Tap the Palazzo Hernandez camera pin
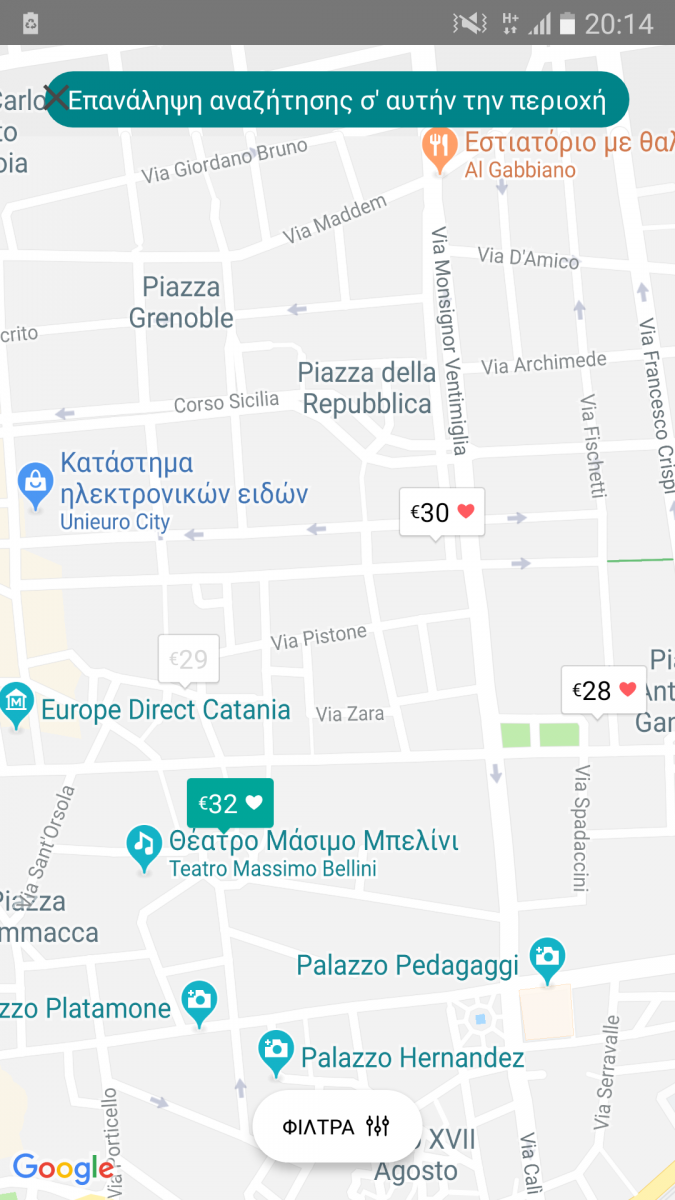 (276, 1053)
